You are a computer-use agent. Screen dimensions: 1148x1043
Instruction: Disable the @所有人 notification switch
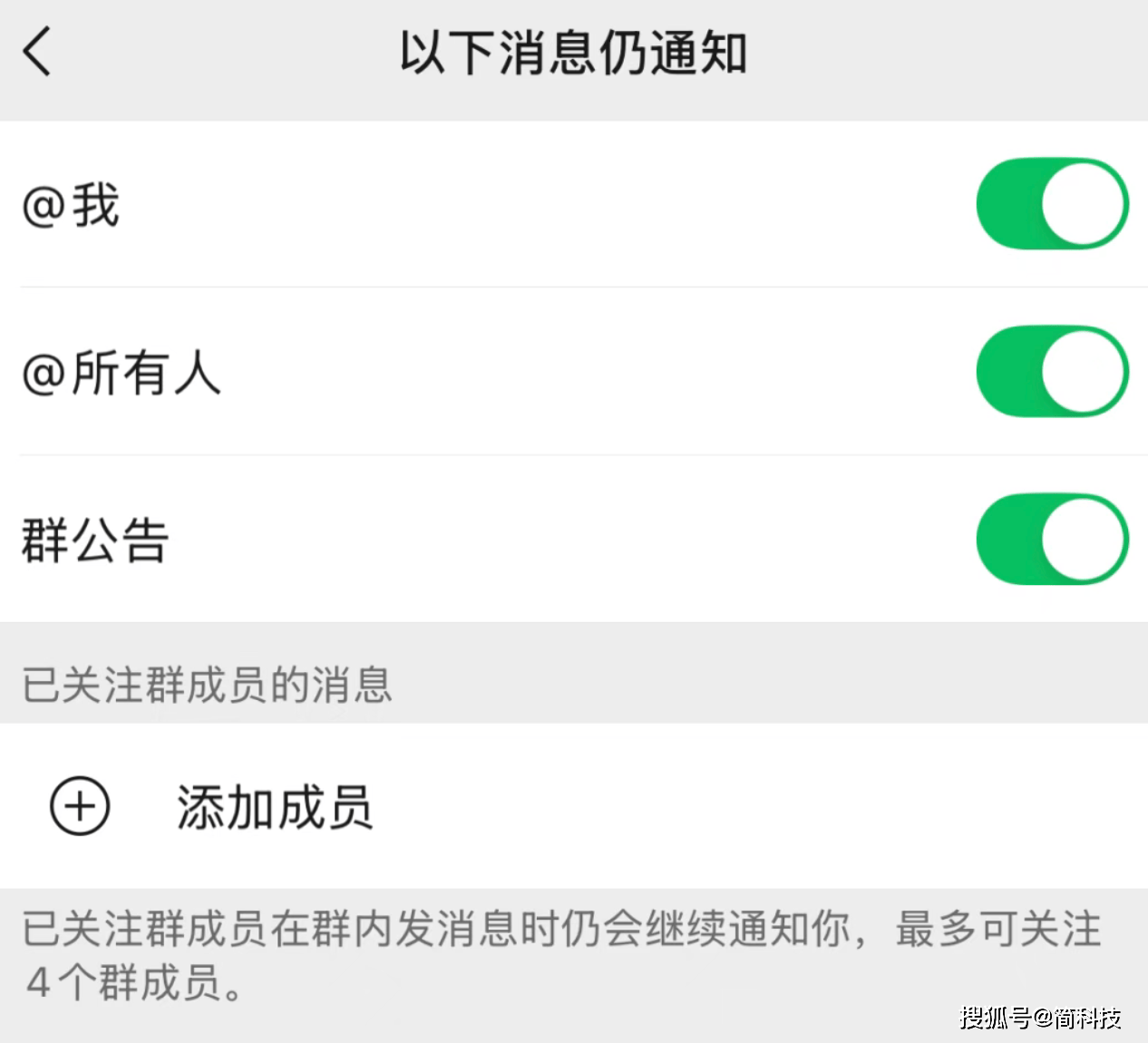pyautogui.click(x=1052, y=372)
